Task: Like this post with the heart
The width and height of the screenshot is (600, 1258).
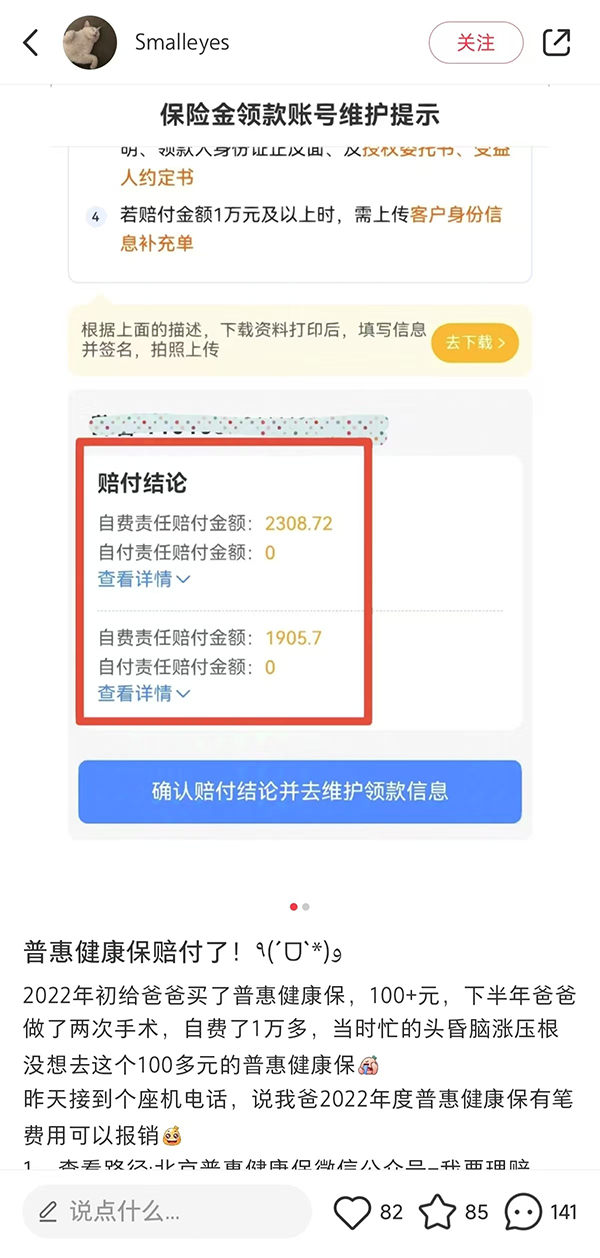Action: pos(352,1212)
